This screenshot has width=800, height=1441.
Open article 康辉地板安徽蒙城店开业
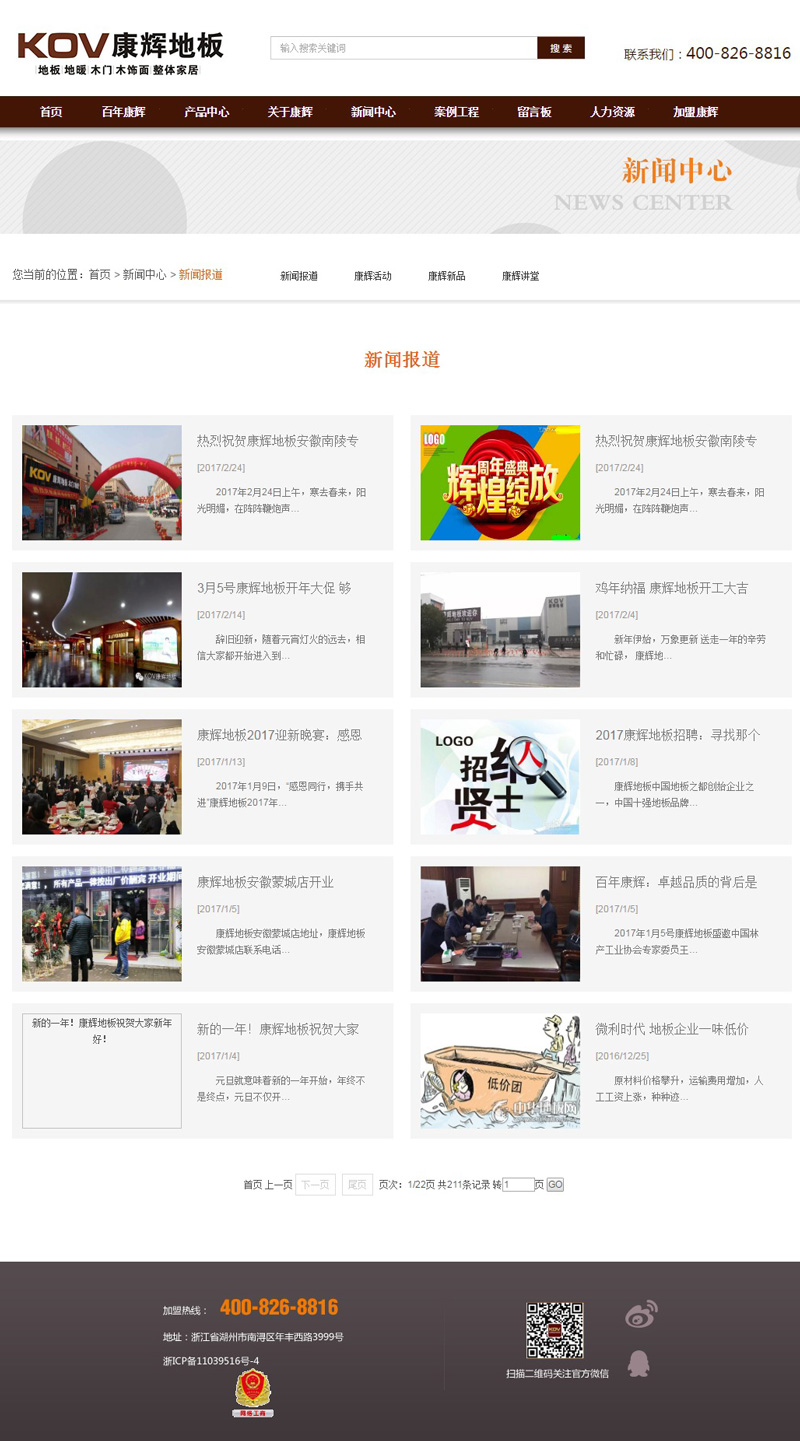(x=265, y=882)
